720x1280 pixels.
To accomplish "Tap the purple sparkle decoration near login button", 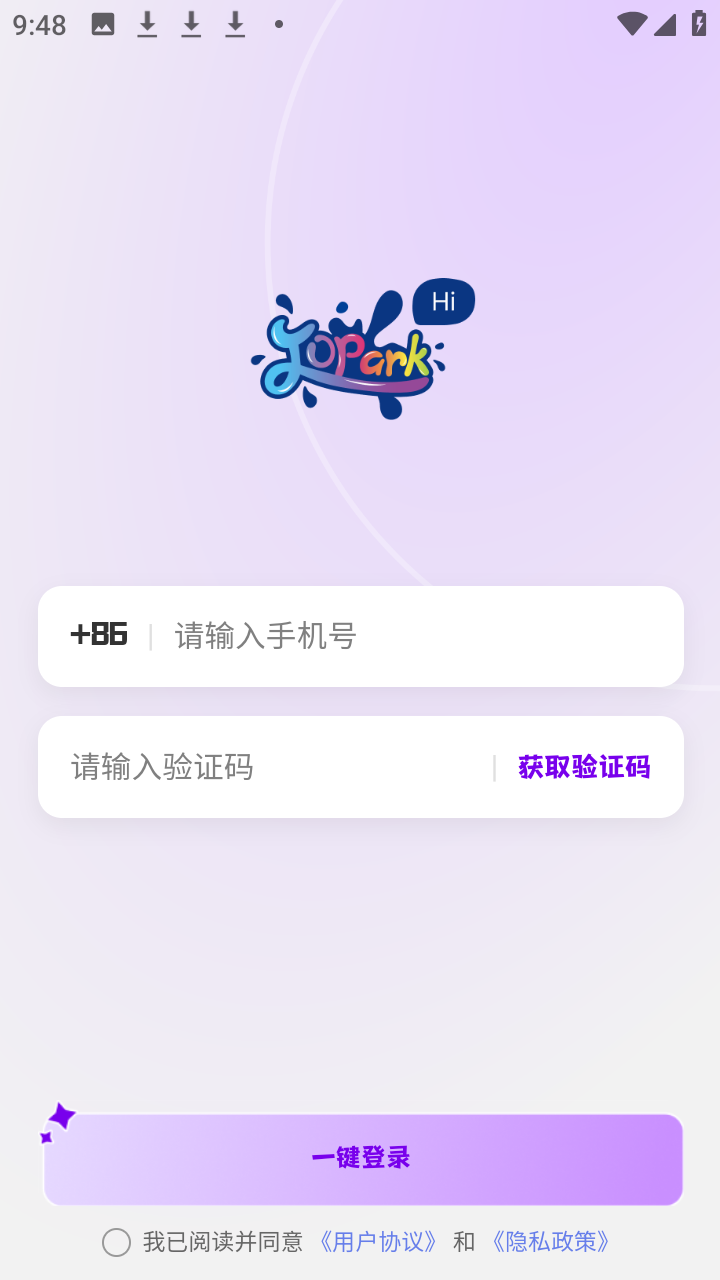I will (x=62, y=1117).
